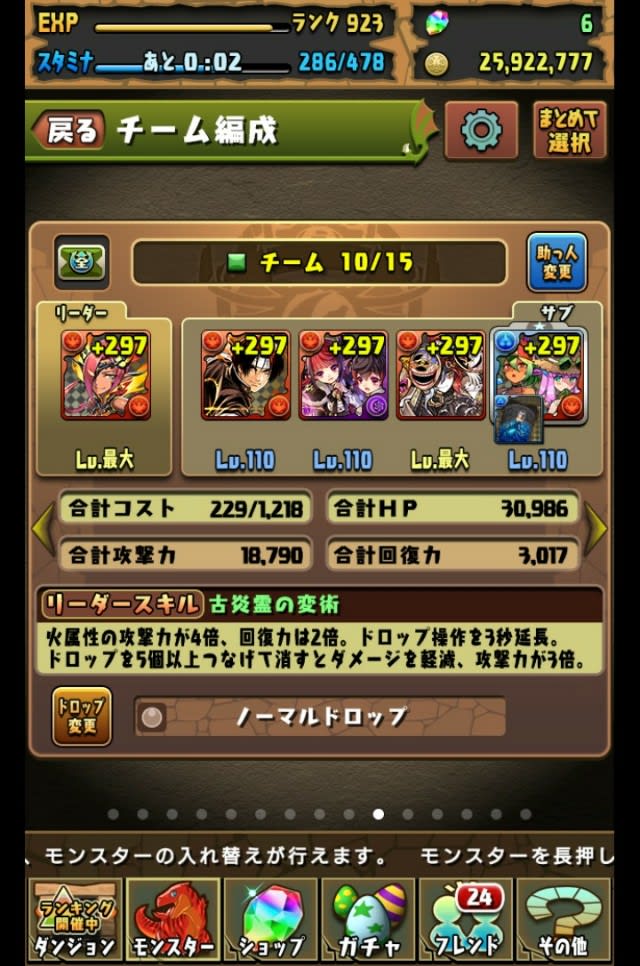Open the gear settings icon
Viewport: 640px width, 966px height.
[x=480, y=130]
